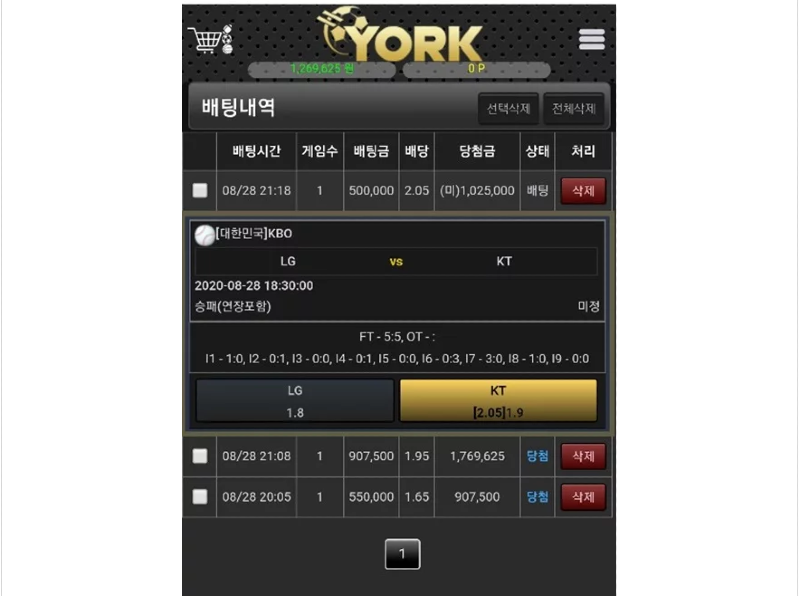The image size is (800, 596).
Task: Delete the 08/28 20:05 bet entry
Action: (x=583, y=496)
